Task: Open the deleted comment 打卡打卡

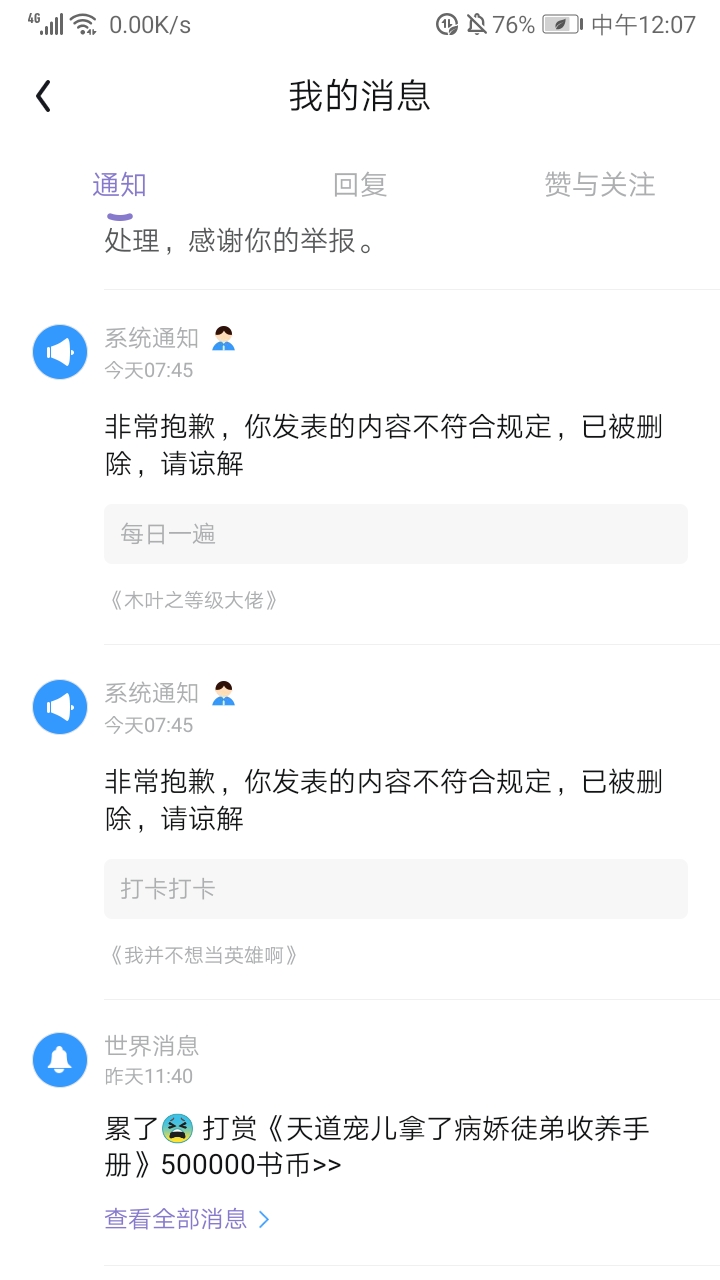Action: click(x=396, y=889)
